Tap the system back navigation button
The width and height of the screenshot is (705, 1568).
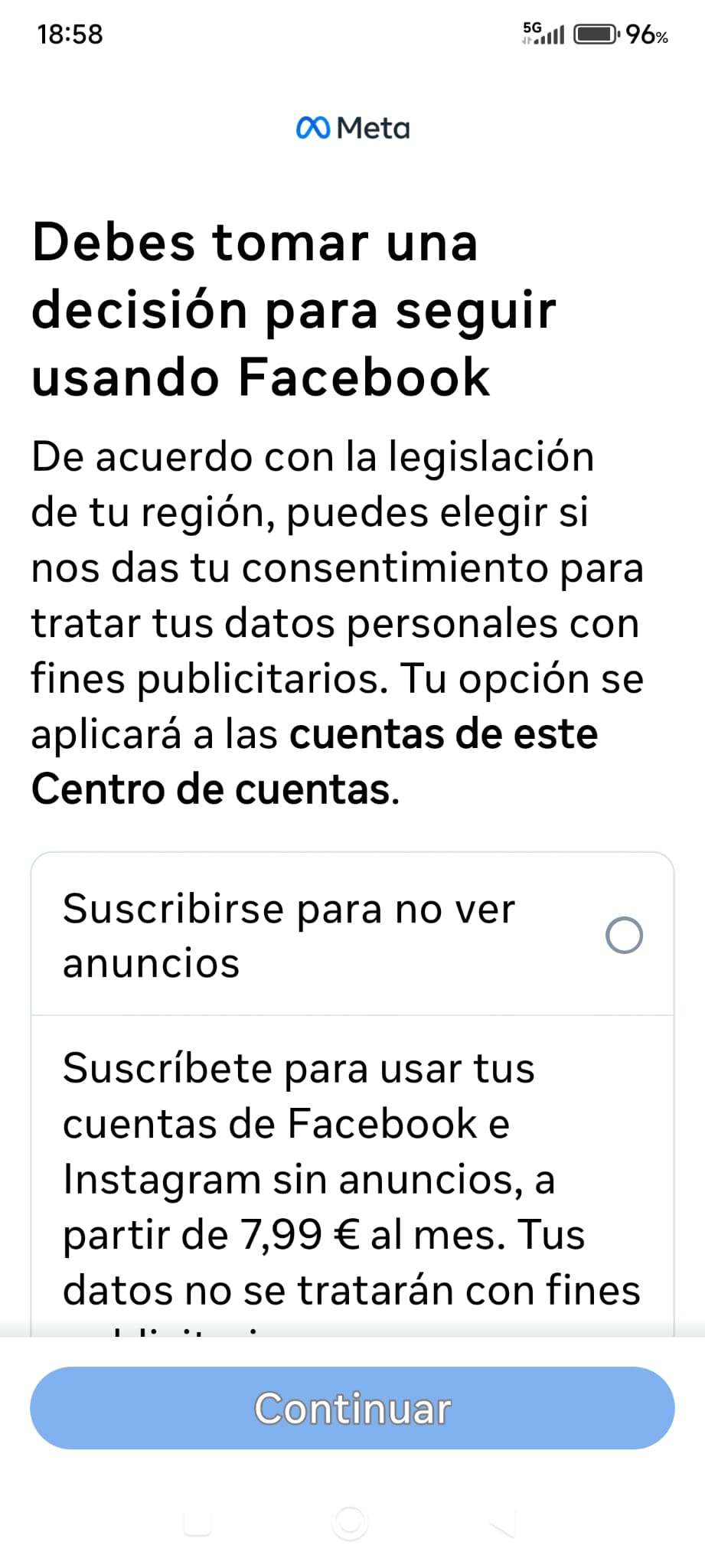click(503, 1524)
